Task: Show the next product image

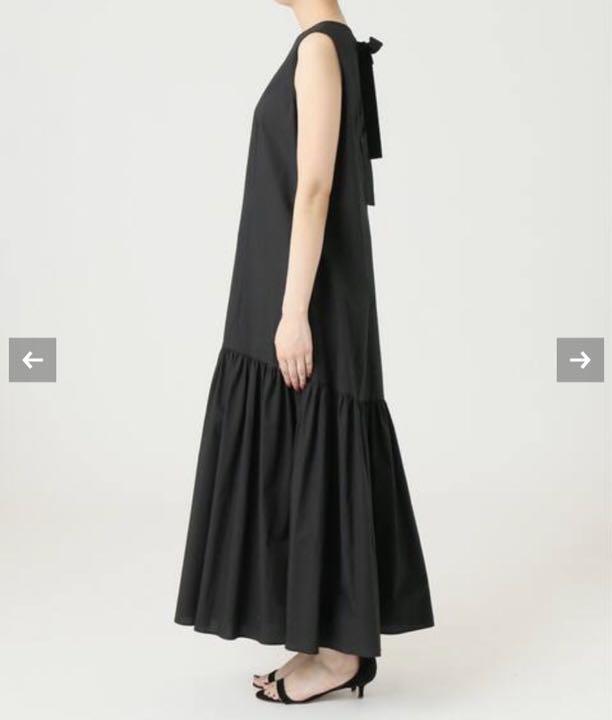Action: click(x=580, y=360)
